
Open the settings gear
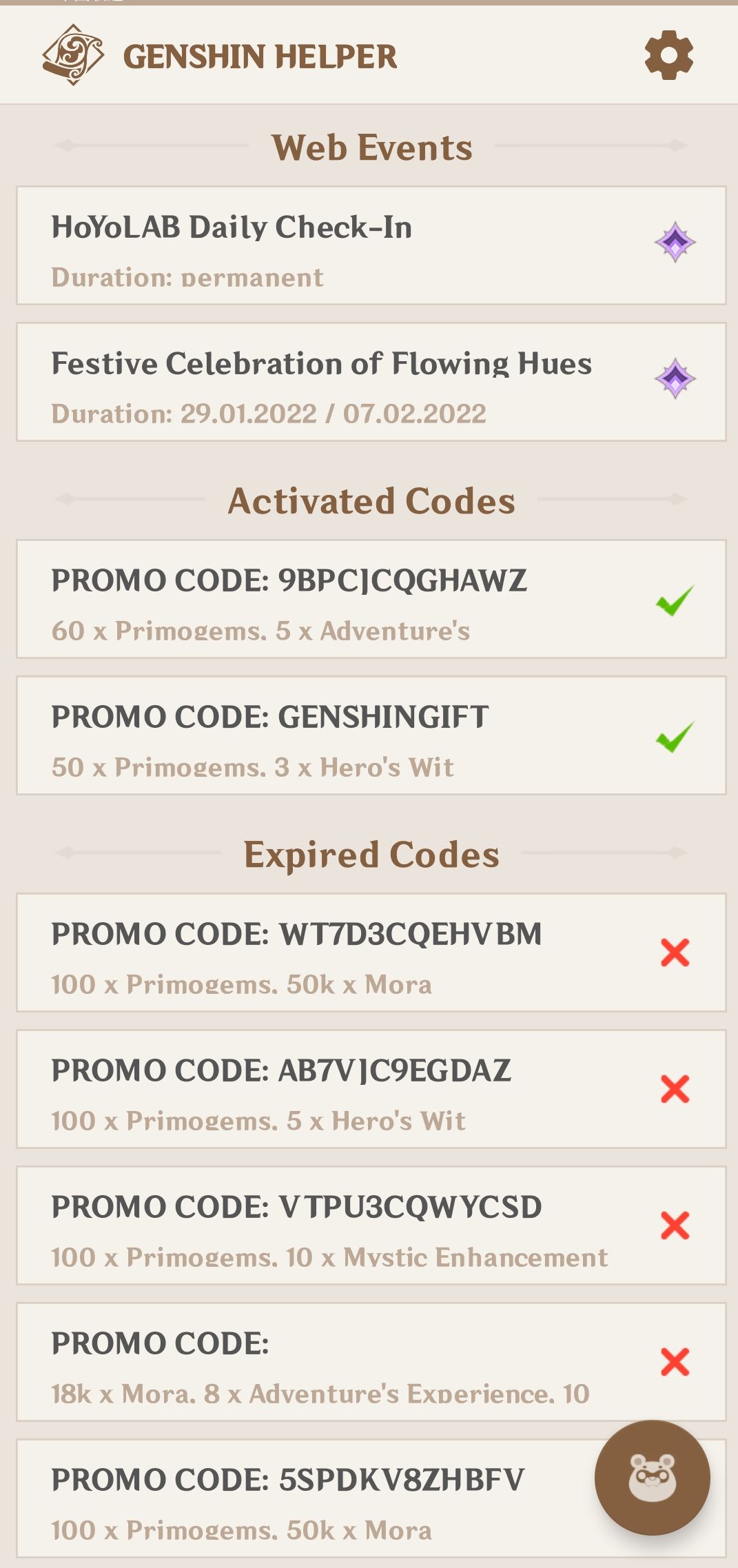668,55
